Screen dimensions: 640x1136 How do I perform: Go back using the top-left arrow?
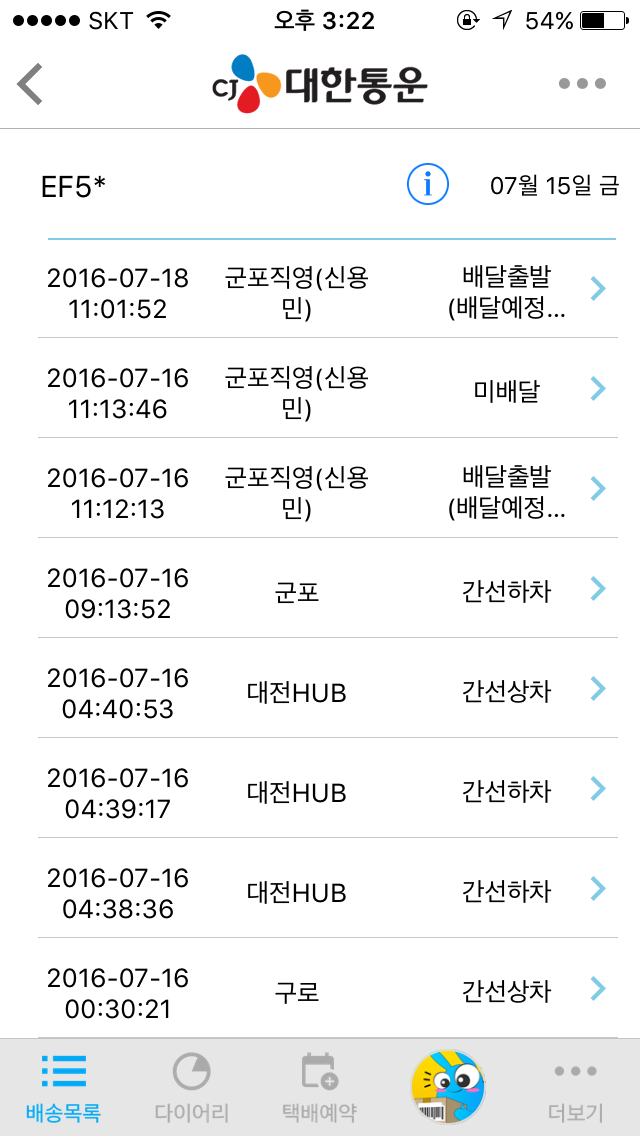(31, 84)
